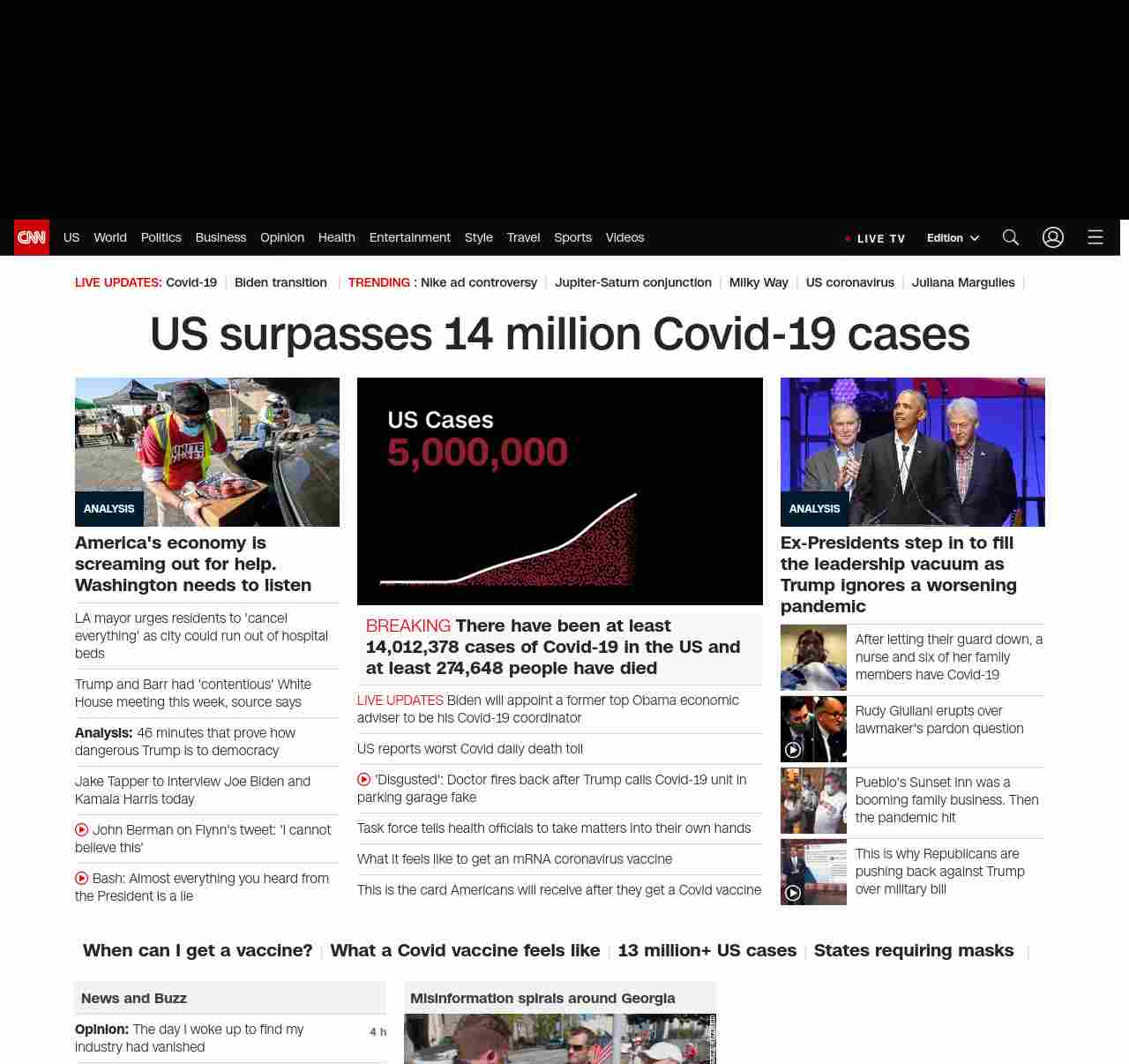
Task: Open America's economy analysis article
Action: (193, 564)
